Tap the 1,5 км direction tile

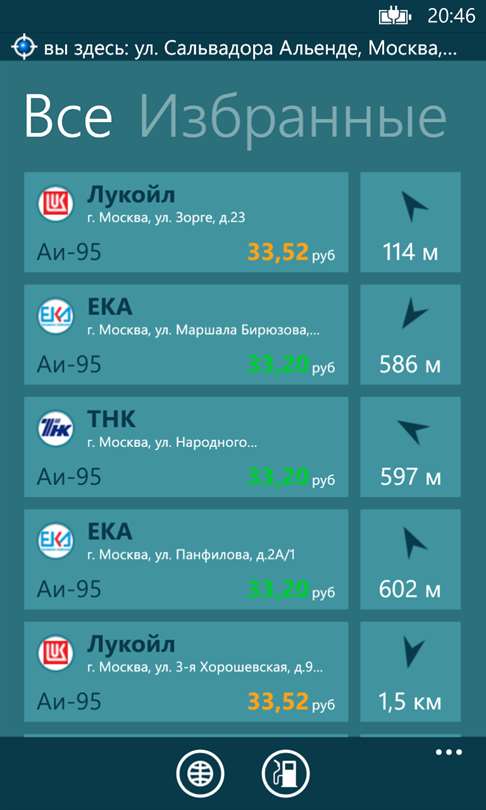tap(410, 672)
